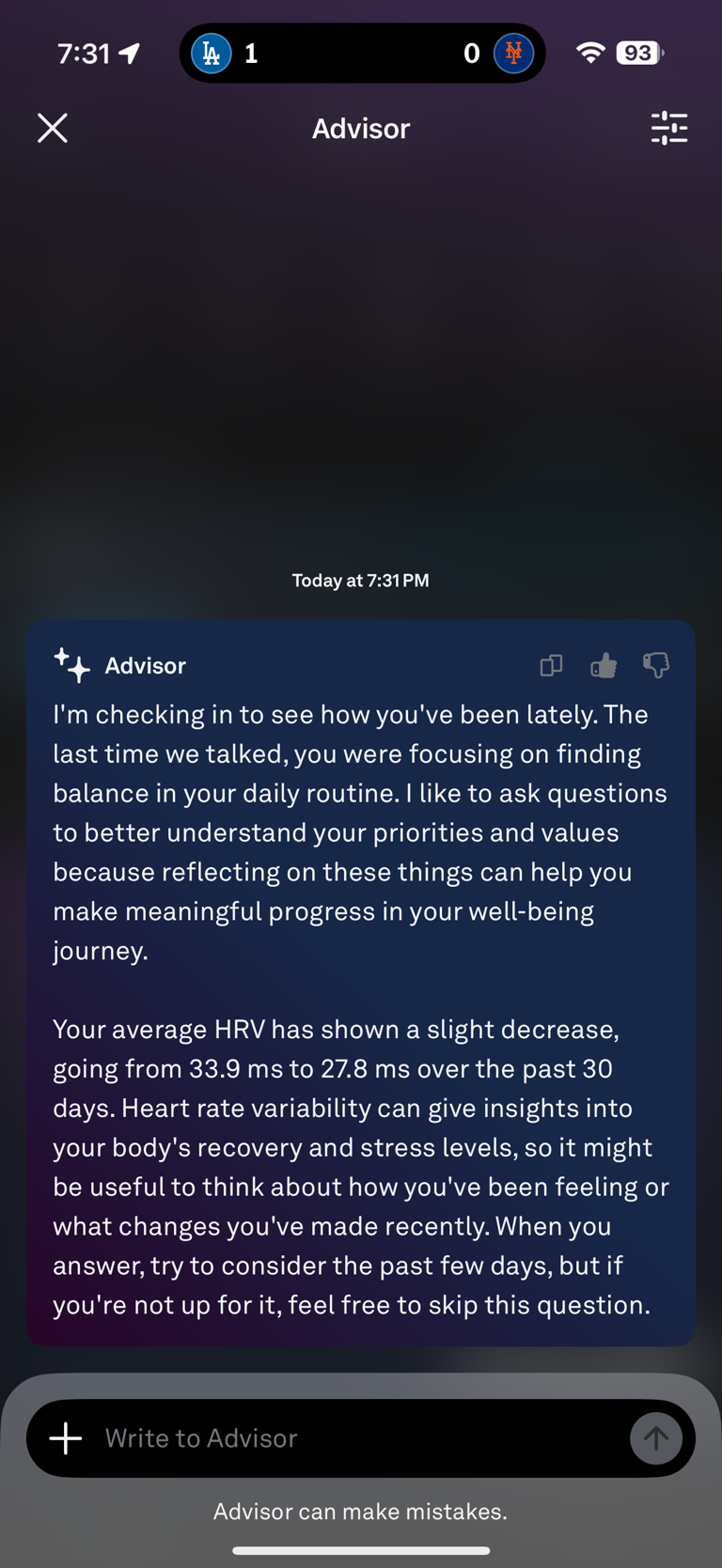Viewport: 722px width, 1568px height.
Task: Copy the Advisor's message
Action: (x=551, y=666)
